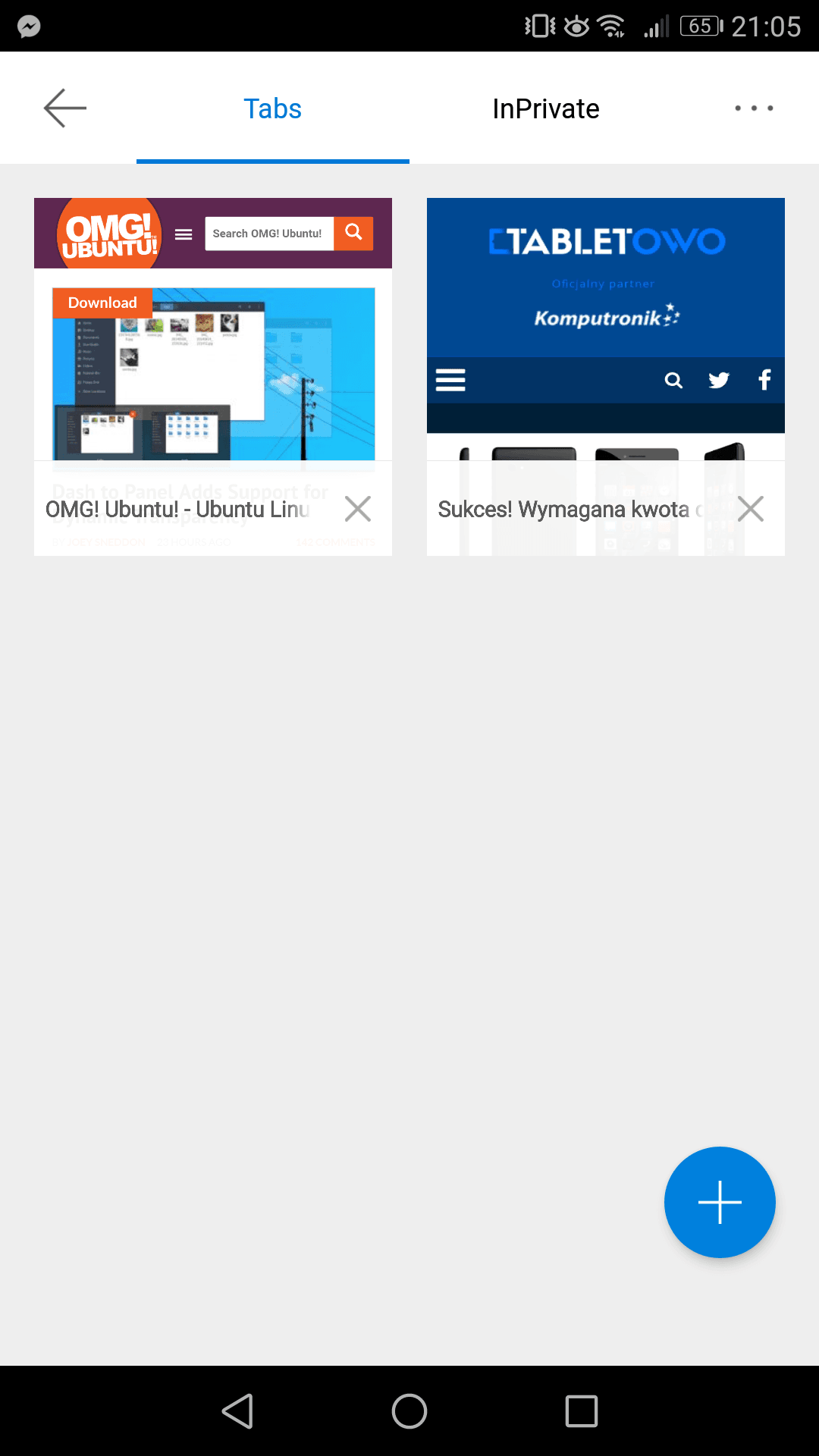Close the OMG! Ubuntu! tab
The width and height of the screenshot is (819, 1456).
[x=358, y=509]
